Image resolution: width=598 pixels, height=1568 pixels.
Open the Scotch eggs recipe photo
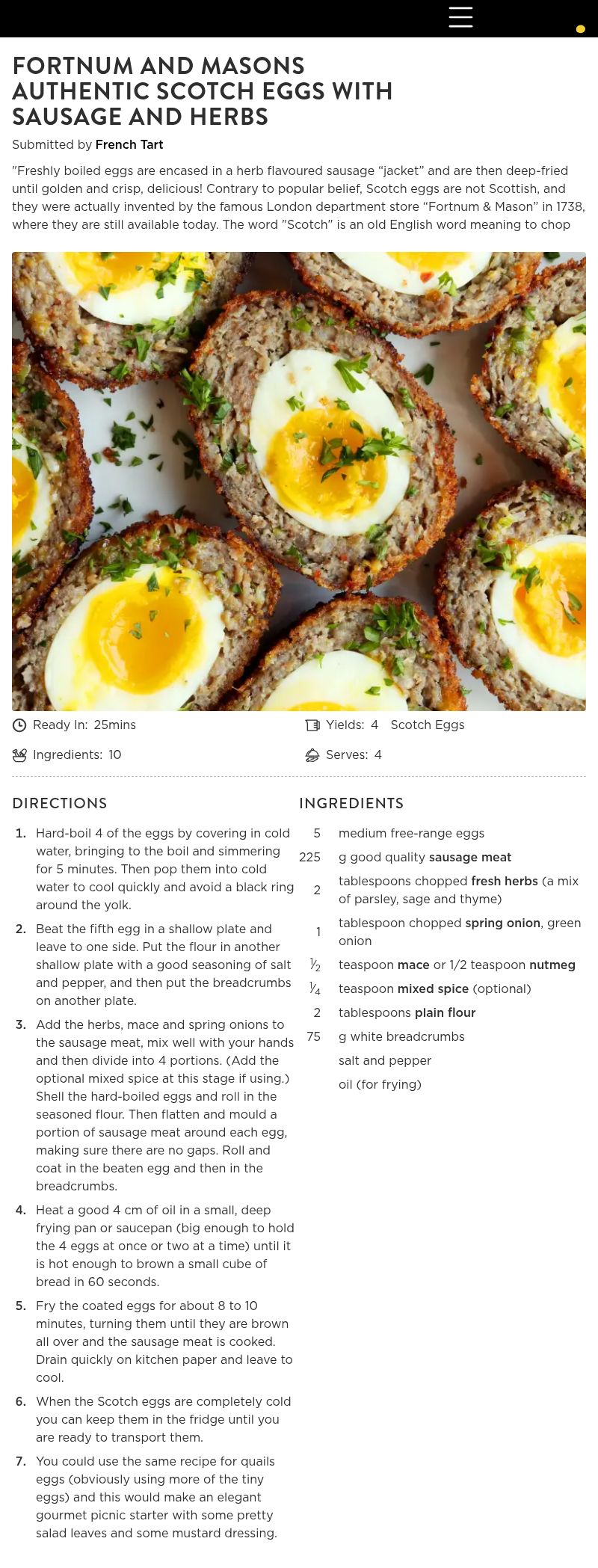point(299,481)
